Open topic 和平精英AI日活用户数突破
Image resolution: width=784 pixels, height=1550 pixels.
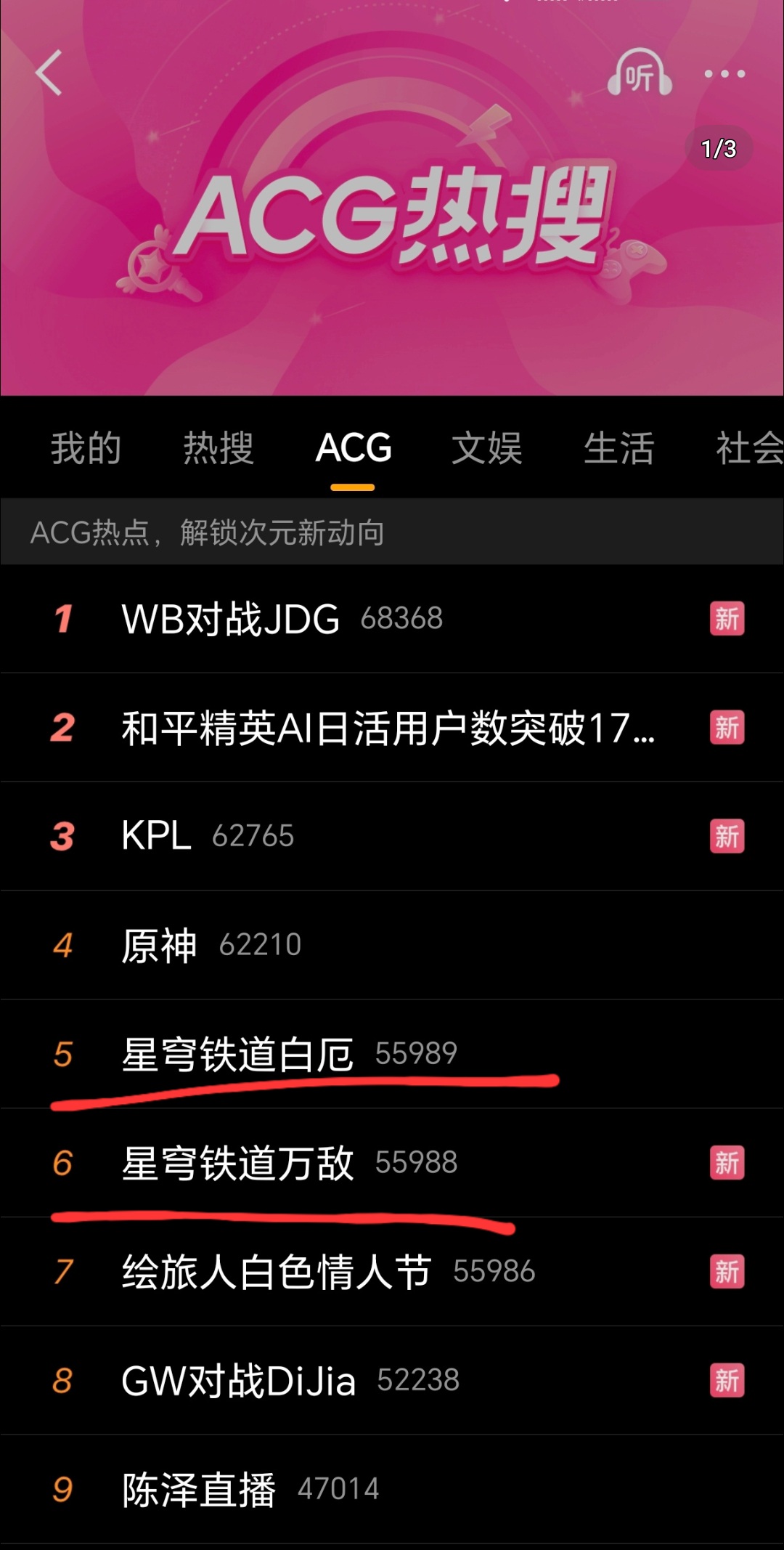click(388, 728)
